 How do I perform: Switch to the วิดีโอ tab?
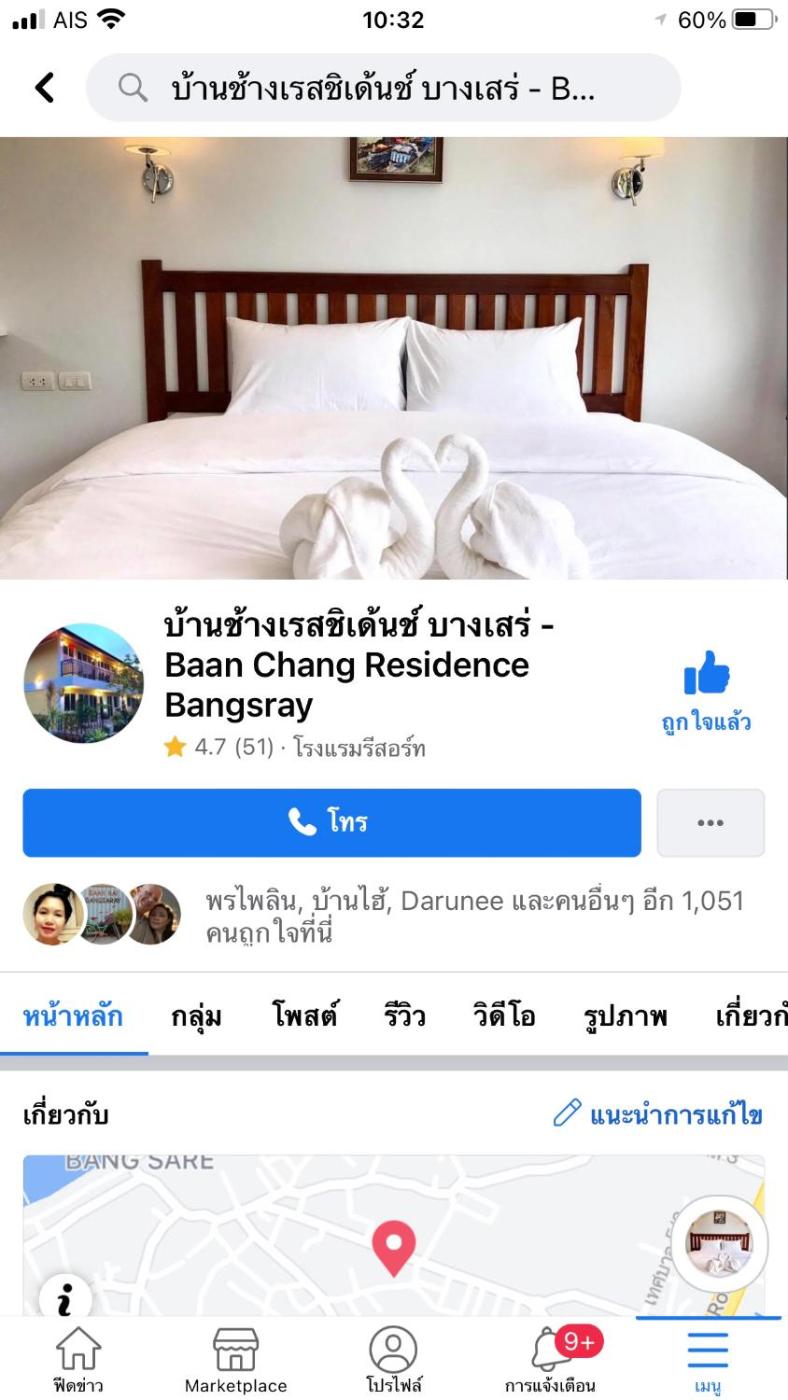(503, 1016)
